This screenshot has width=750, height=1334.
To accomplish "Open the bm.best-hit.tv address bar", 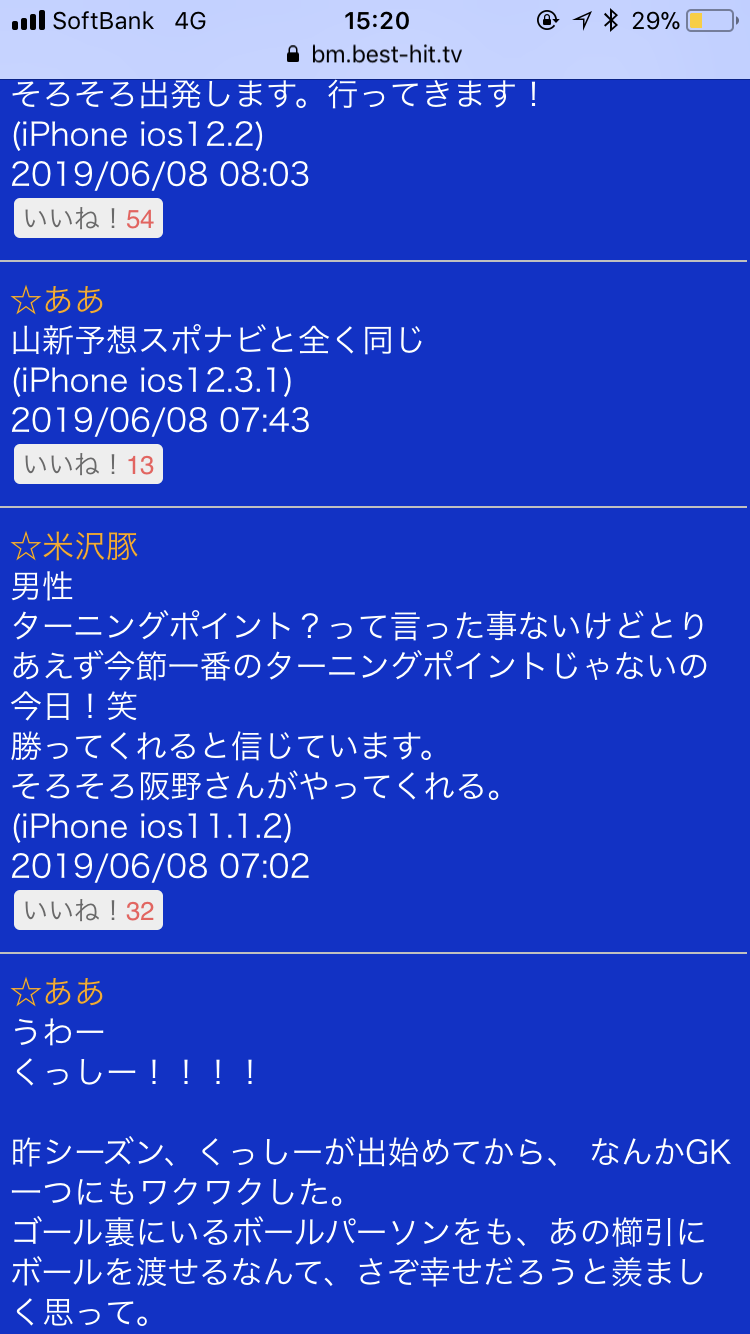I will (x=375, y=54).
